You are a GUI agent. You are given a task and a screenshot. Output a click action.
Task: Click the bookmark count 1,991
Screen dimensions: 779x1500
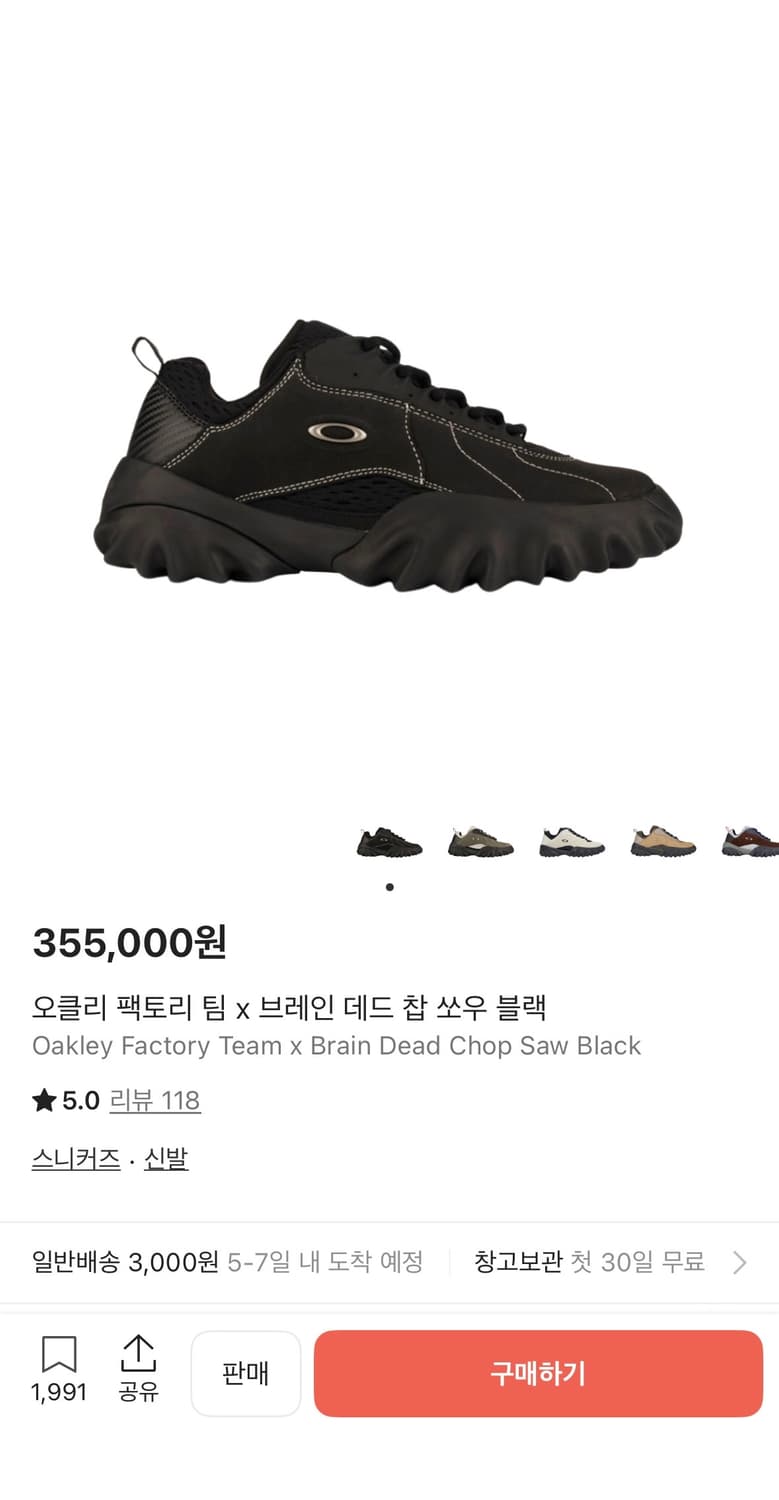[x=59, y=1391]
